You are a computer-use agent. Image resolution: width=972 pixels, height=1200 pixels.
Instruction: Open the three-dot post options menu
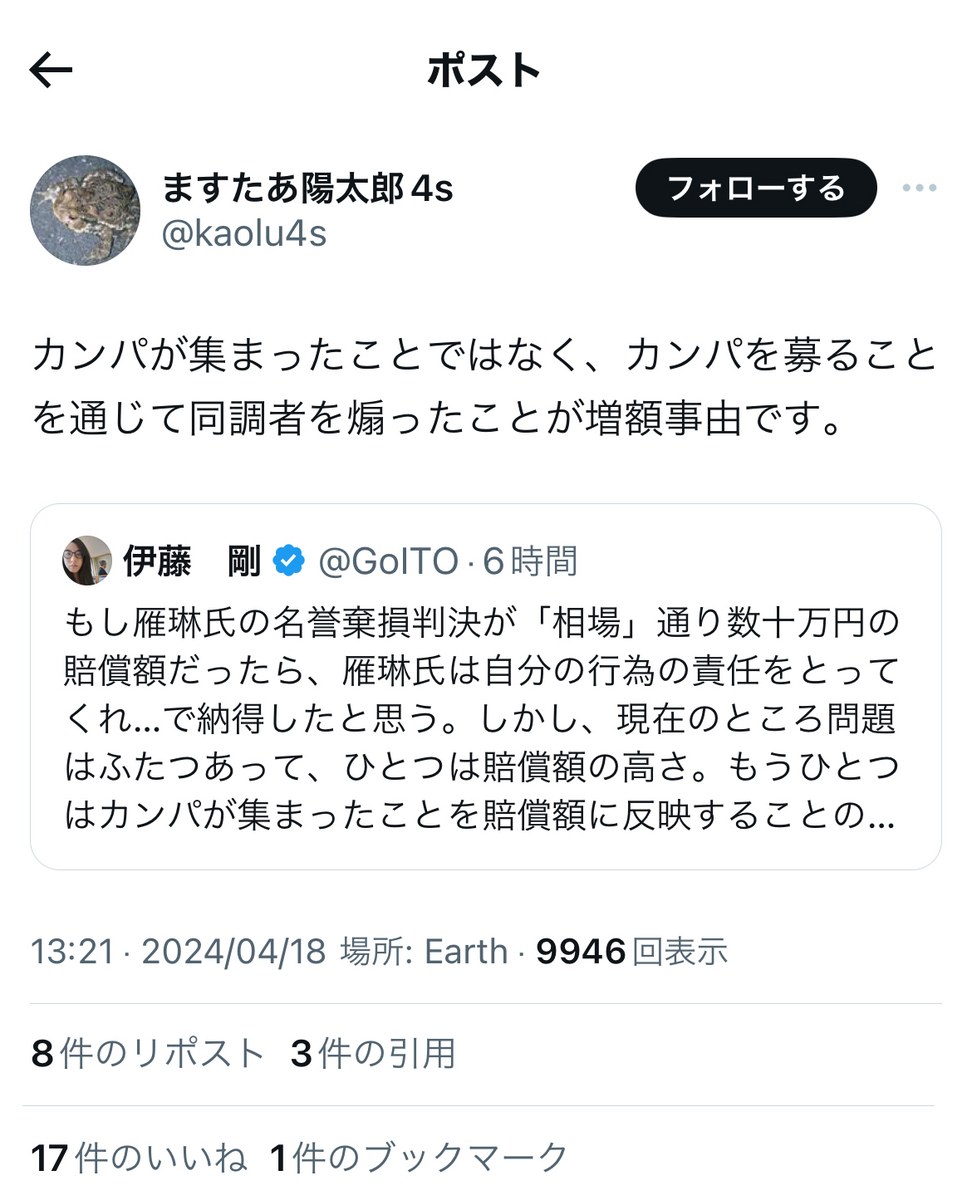[x=919, y=188]
